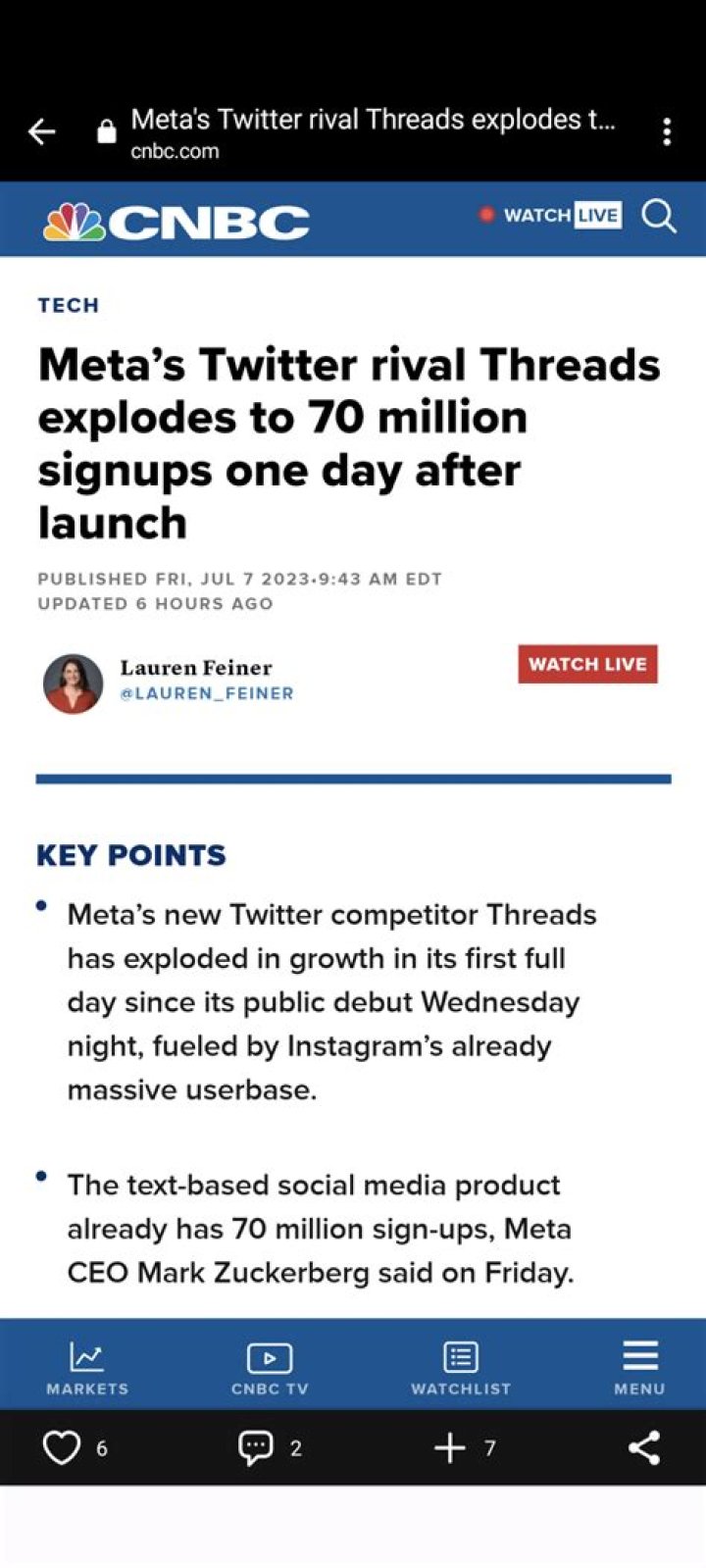Like this post with the heart icon
This screenshot has height=1568, width=706.
click(62, 1447)
